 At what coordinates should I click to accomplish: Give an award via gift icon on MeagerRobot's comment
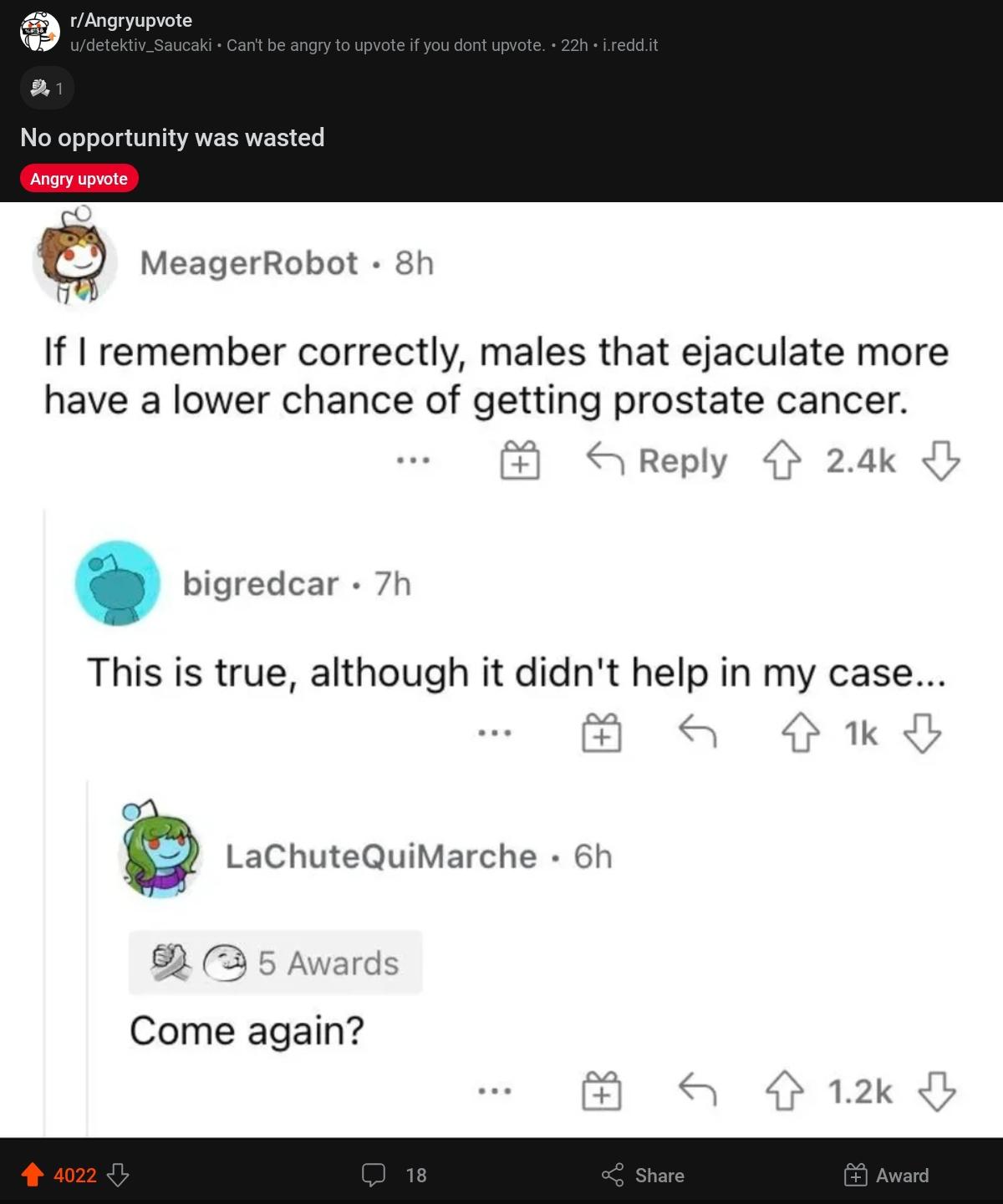pos(518,460)
